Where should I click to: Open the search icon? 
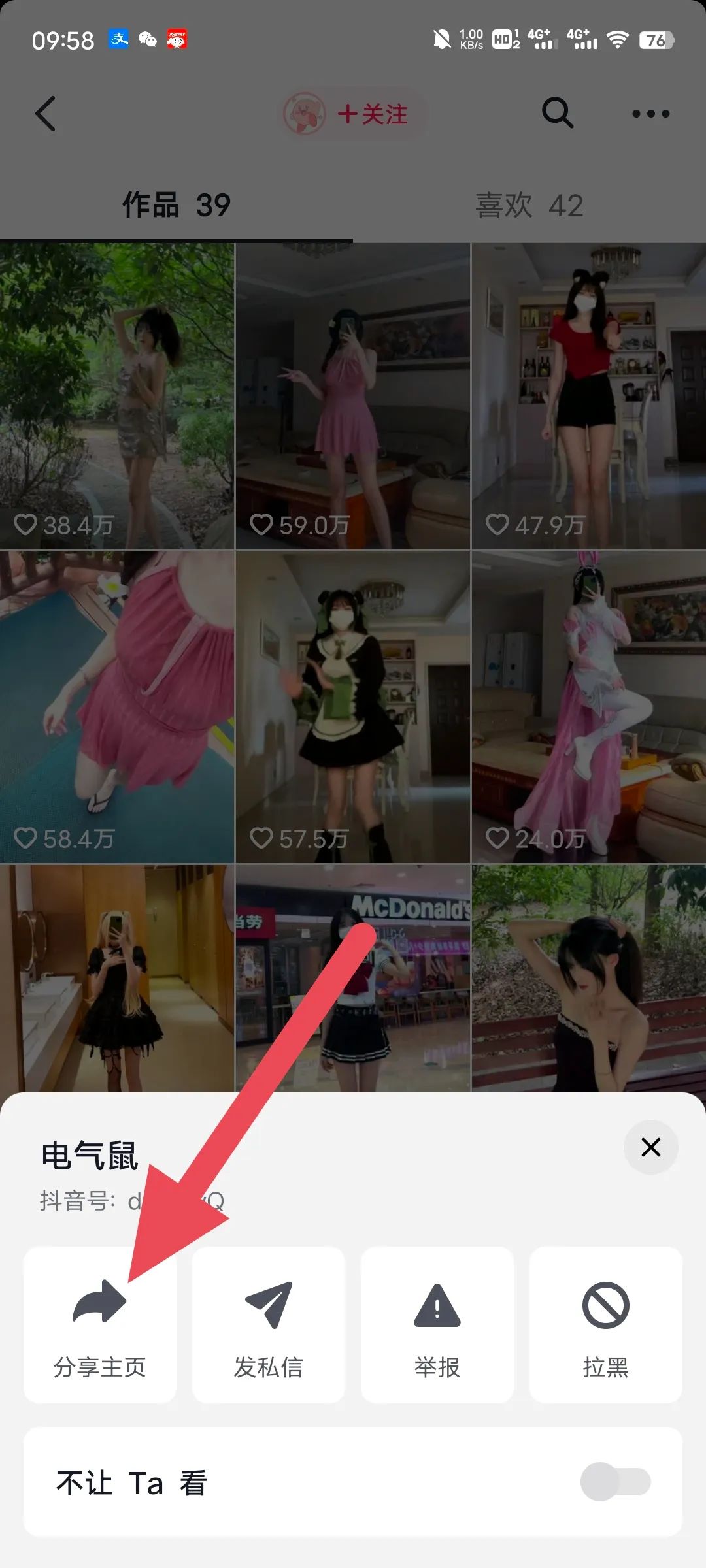tap(557, 114)
